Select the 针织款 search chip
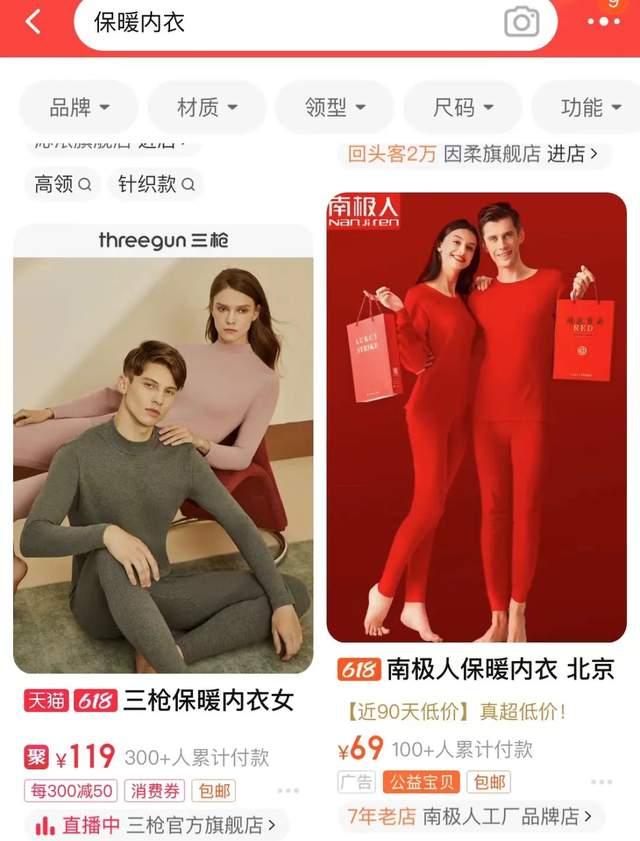The image size is (640, 841). coord(156,184)
